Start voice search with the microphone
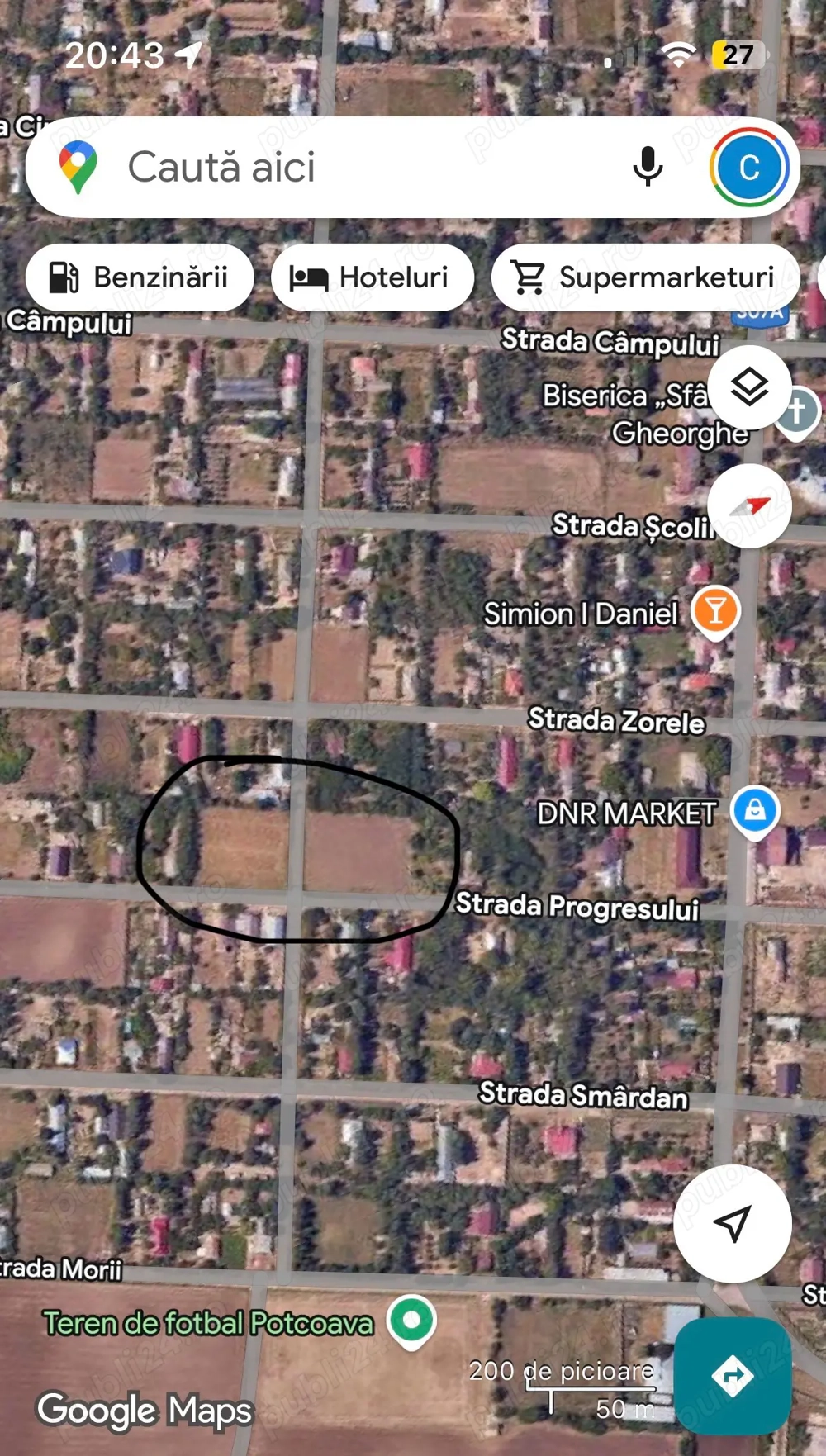 (x=648, y=168)
